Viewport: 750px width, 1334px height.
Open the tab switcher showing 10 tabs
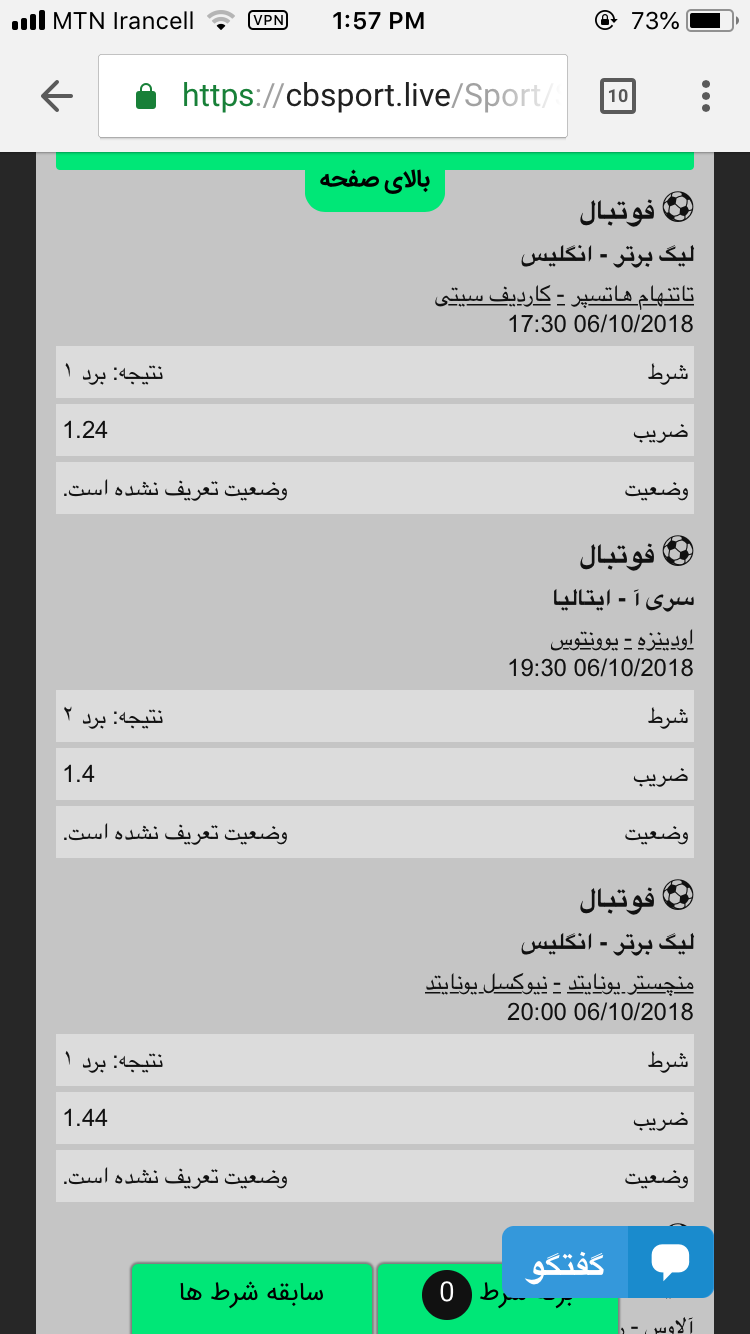coord(617,96)
